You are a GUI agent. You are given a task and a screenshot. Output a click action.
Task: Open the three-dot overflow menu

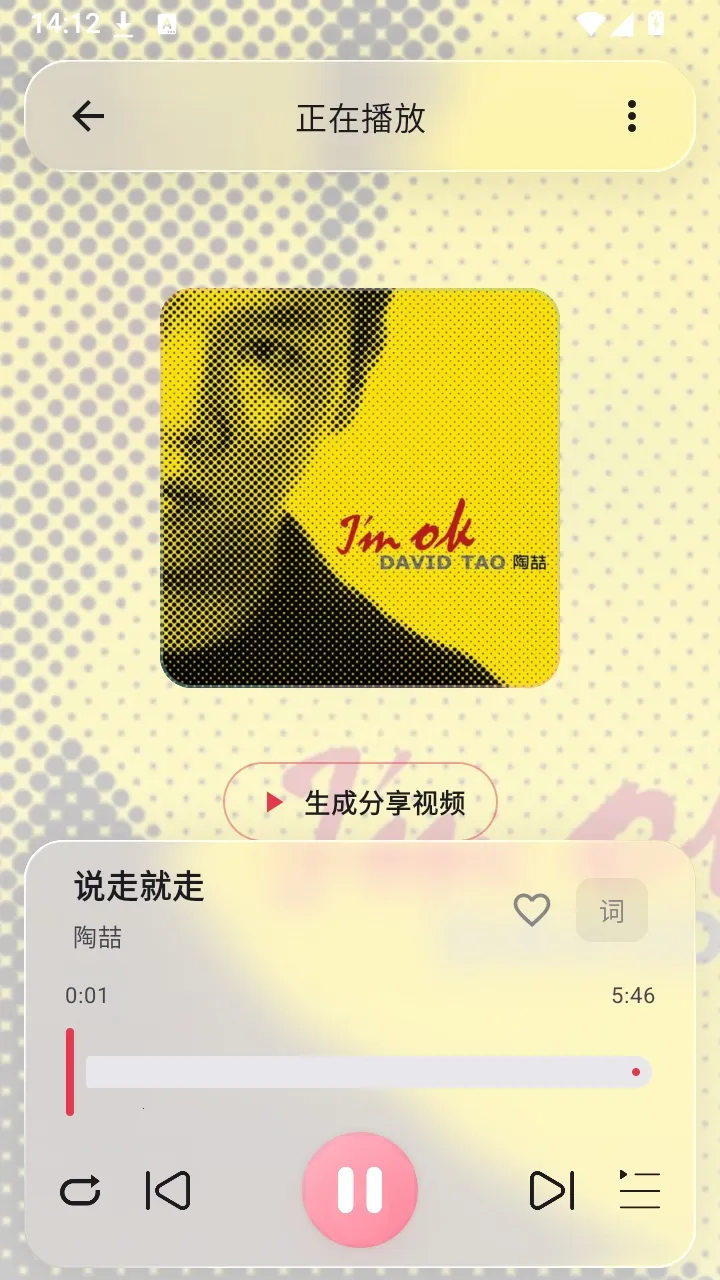[632, 117]
